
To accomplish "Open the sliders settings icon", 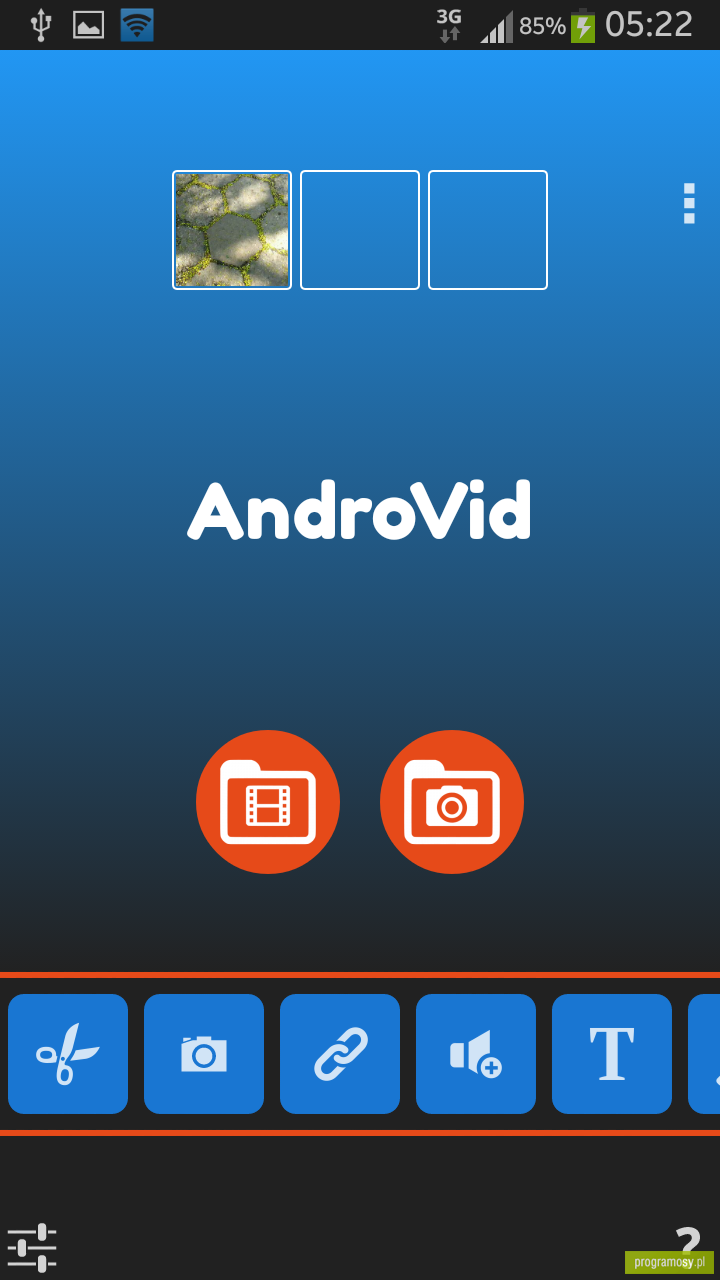I will [x=32, y=1247].
